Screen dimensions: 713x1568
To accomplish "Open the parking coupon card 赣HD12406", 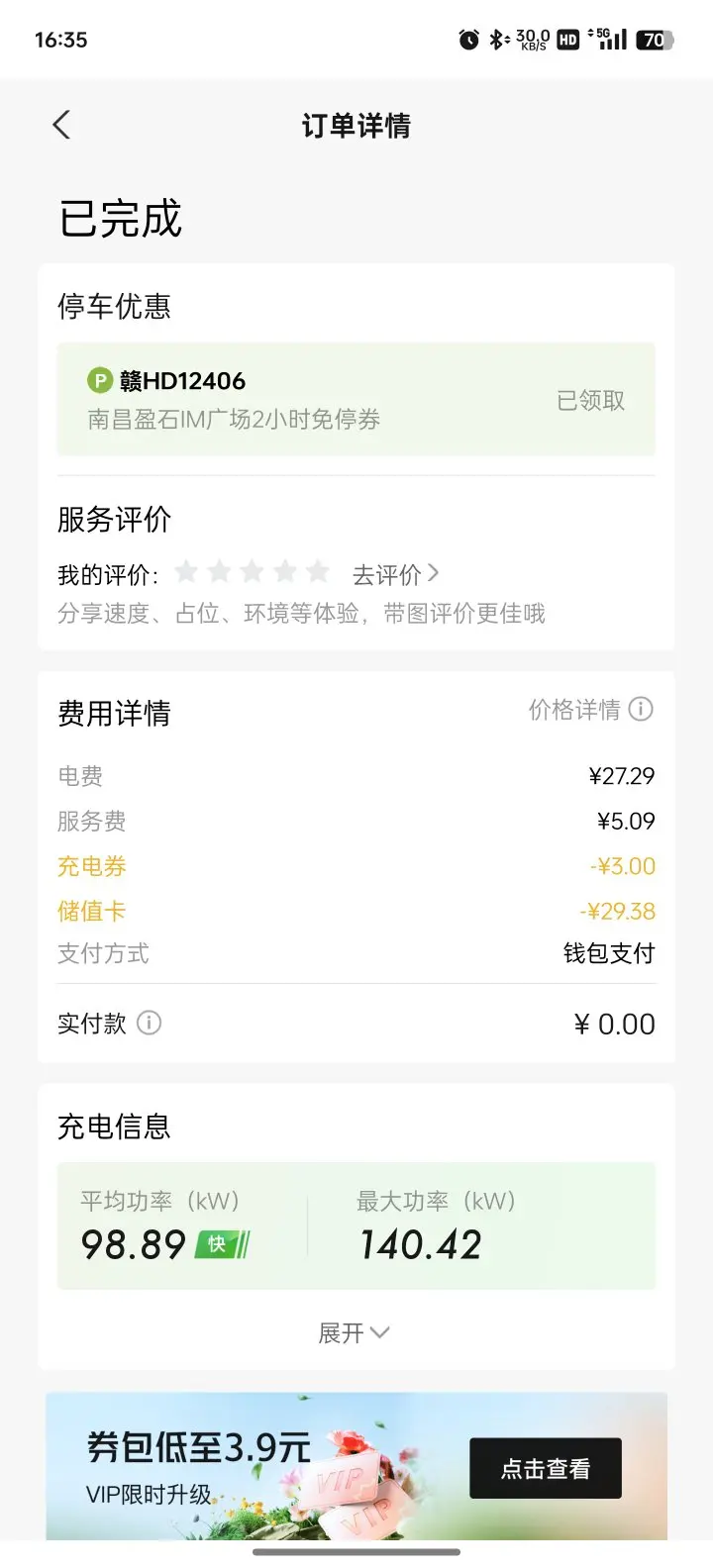I will click(356, 400).
